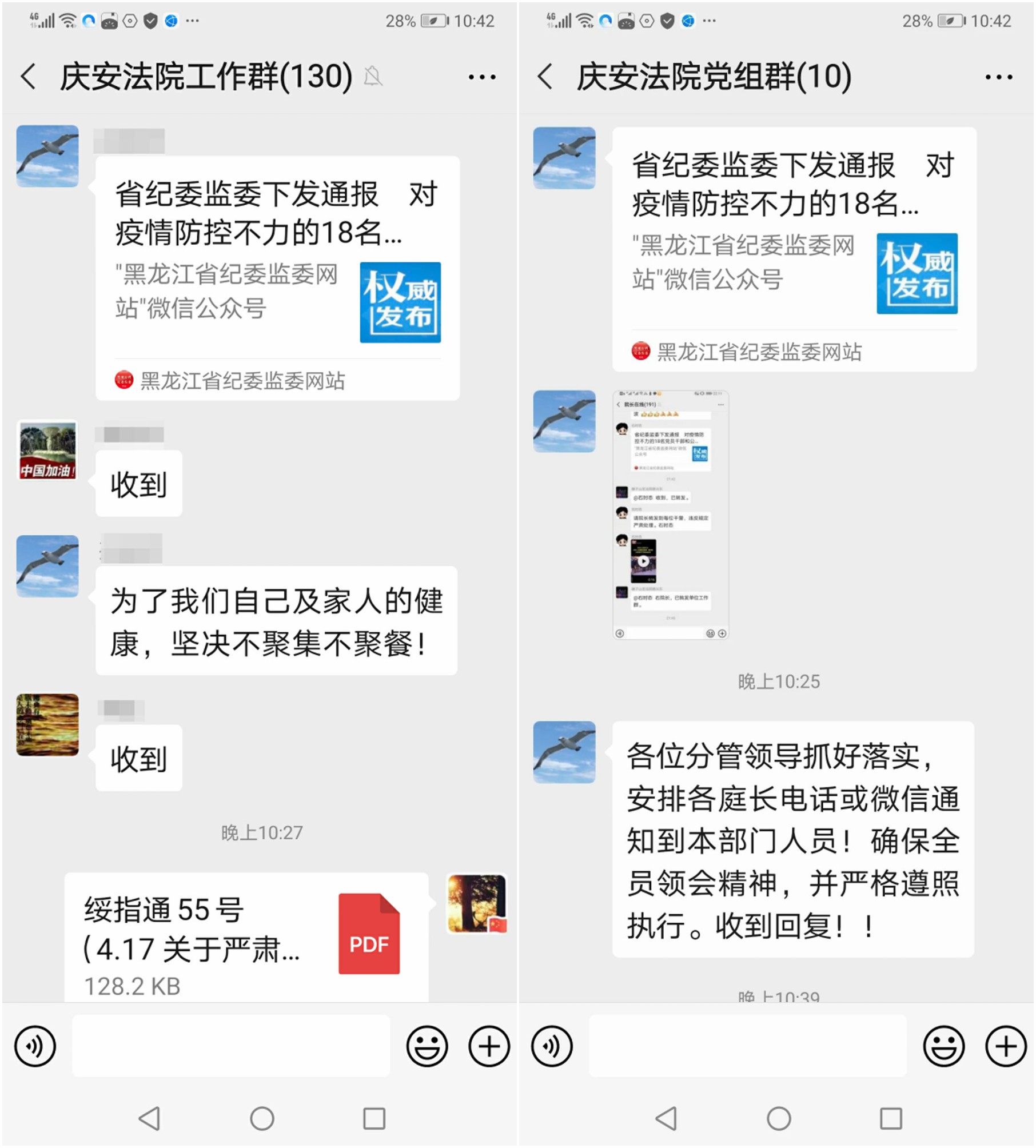Open emoji panel in 党组群 chat
Screen dimensions: 1036x1148
coord(943,1046)
